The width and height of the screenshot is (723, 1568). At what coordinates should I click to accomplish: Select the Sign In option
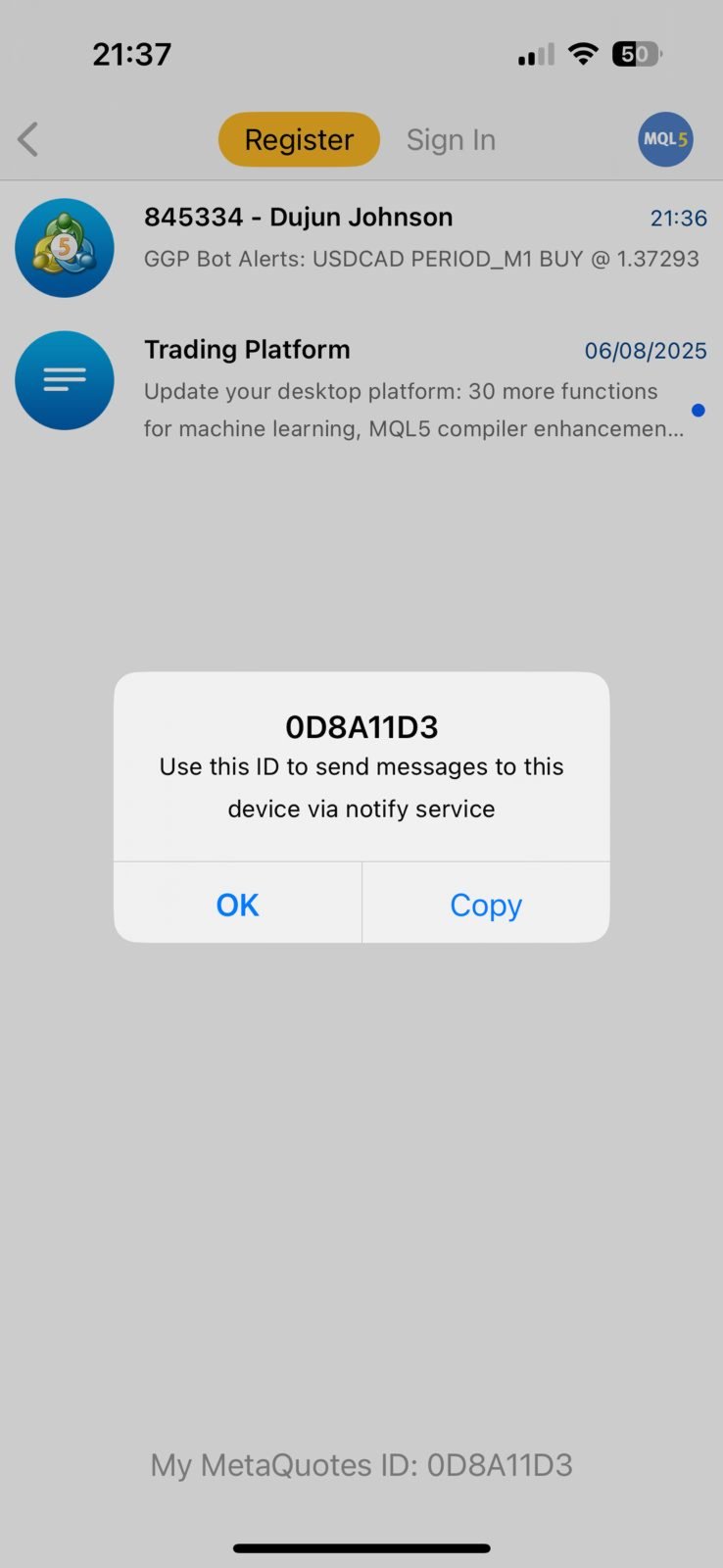[x=451, y=139]
